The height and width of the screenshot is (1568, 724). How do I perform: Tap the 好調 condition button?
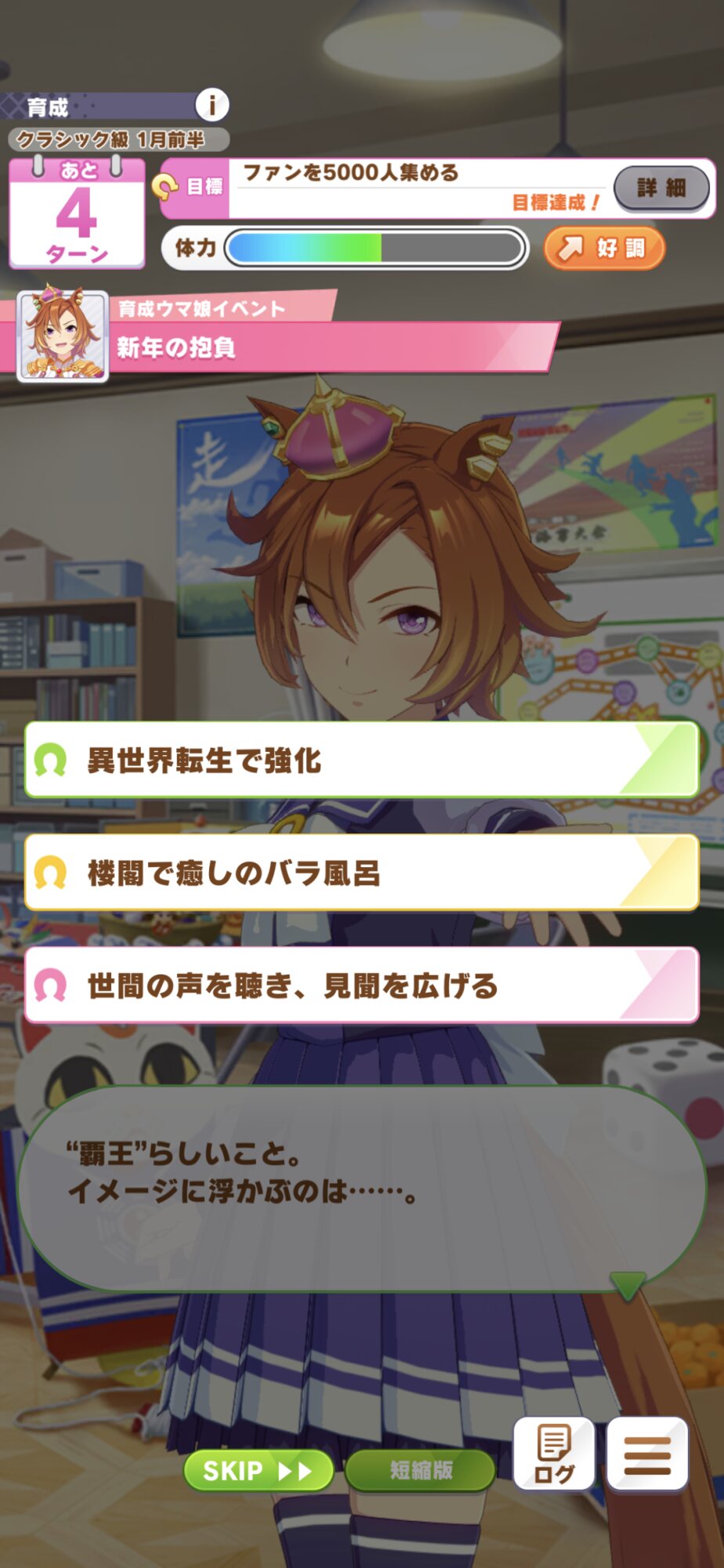tap(604, 249)
